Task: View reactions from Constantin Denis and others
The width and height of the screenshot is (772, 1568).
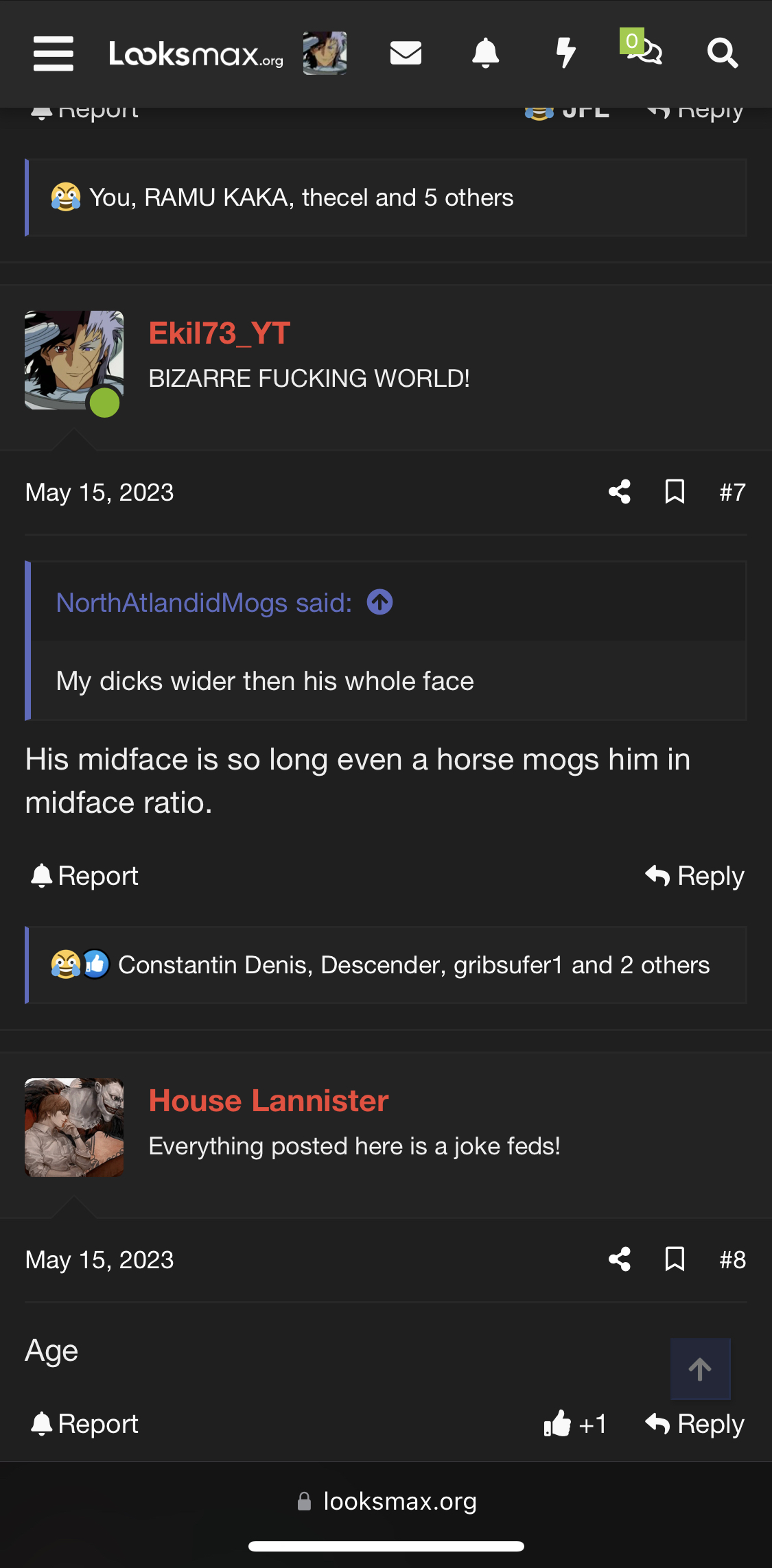Action: point(413,965)
